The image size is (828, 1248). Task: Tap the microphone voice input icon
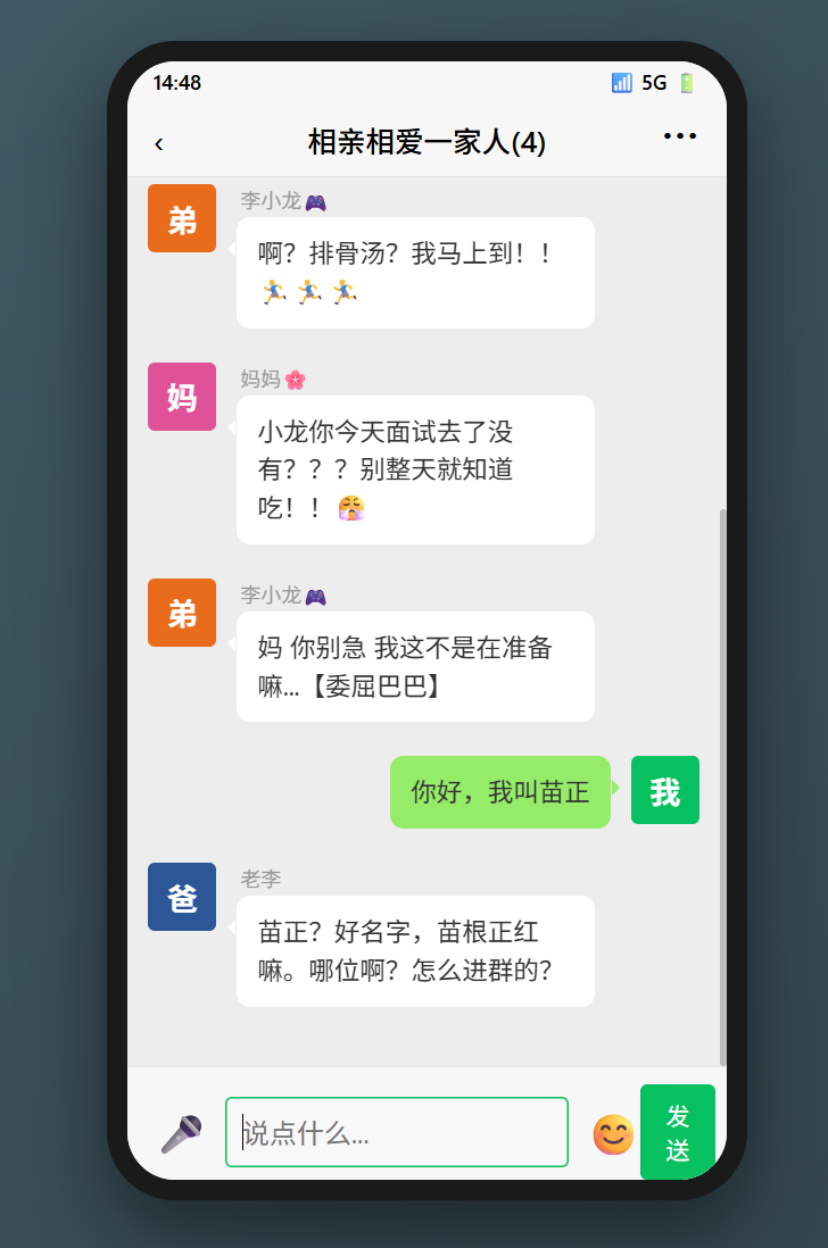pyautogui.click(x=181, y=1133)
